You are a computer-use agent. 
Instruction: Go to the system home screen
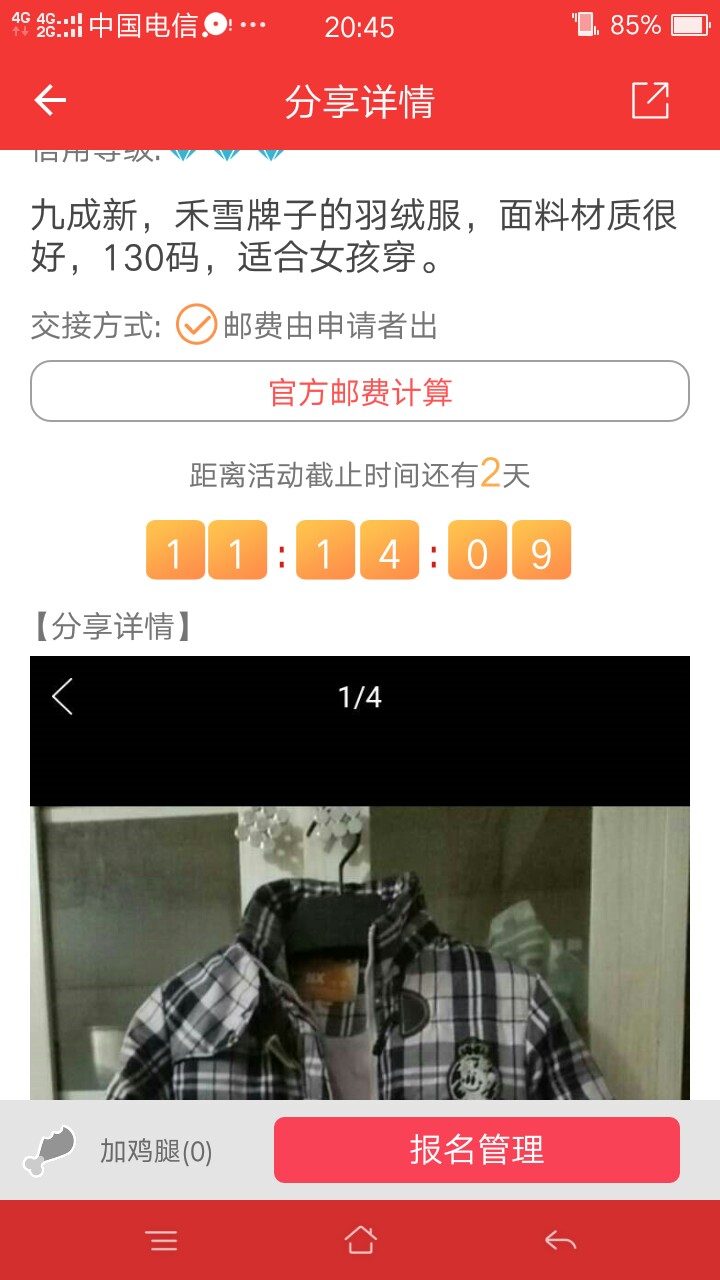click(x=360, y=1240)
